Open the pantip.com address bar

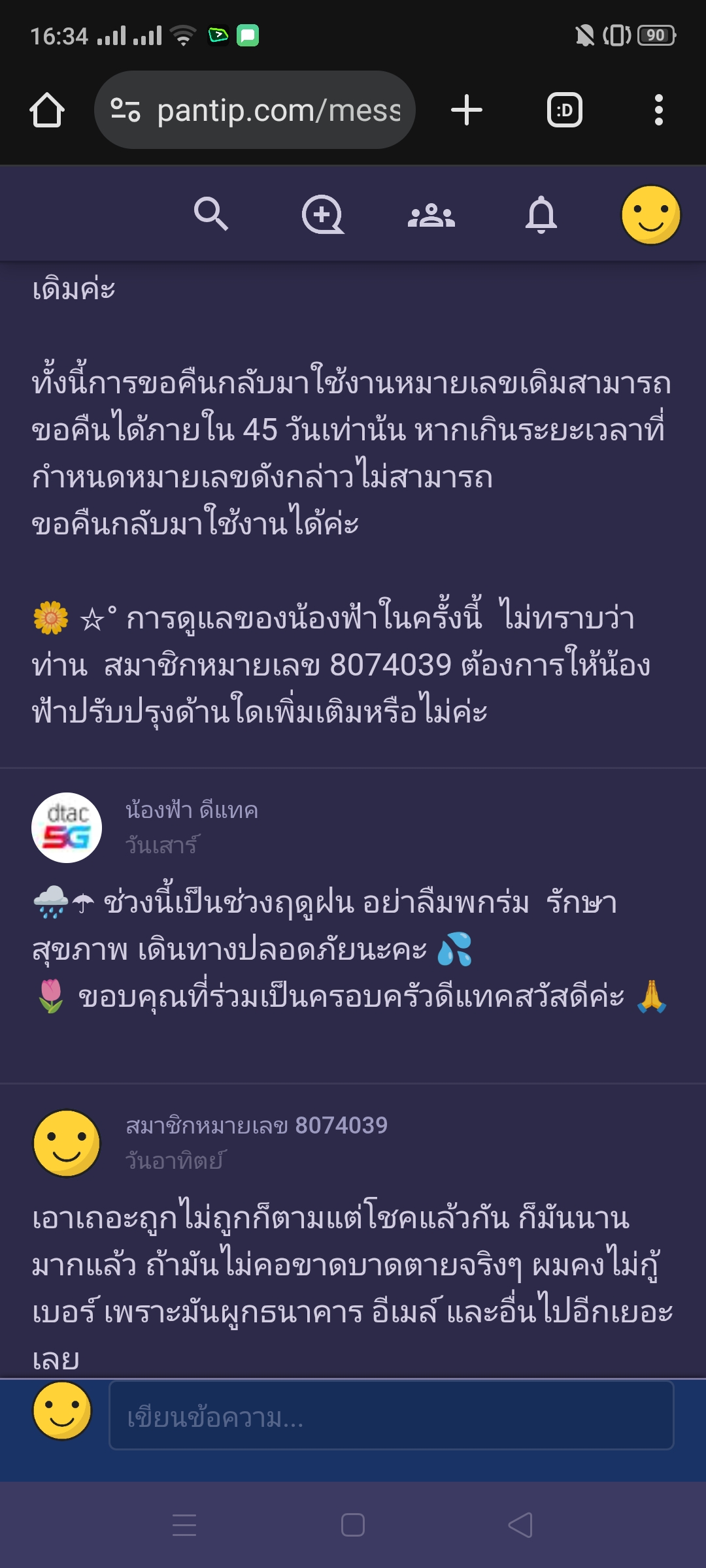tap(255, 110)
